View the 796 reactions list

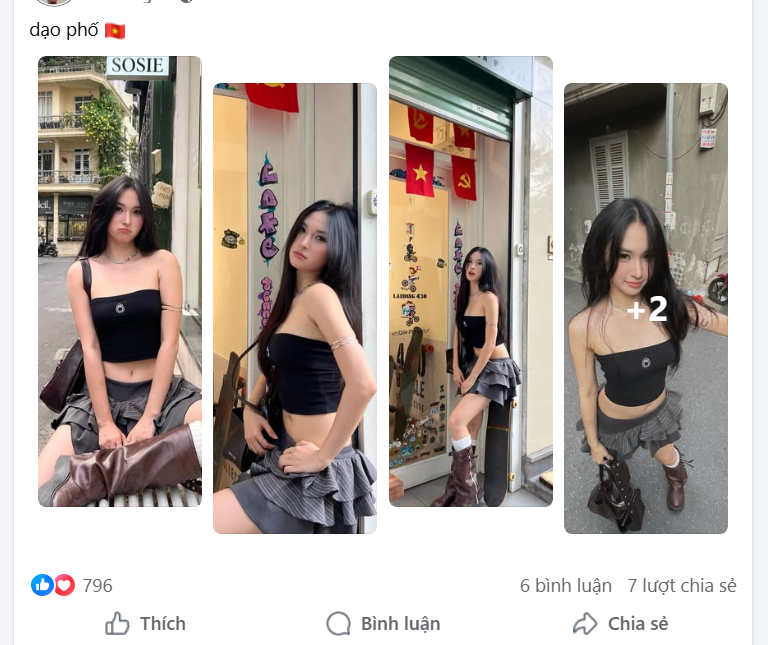[x=96, y=586]
